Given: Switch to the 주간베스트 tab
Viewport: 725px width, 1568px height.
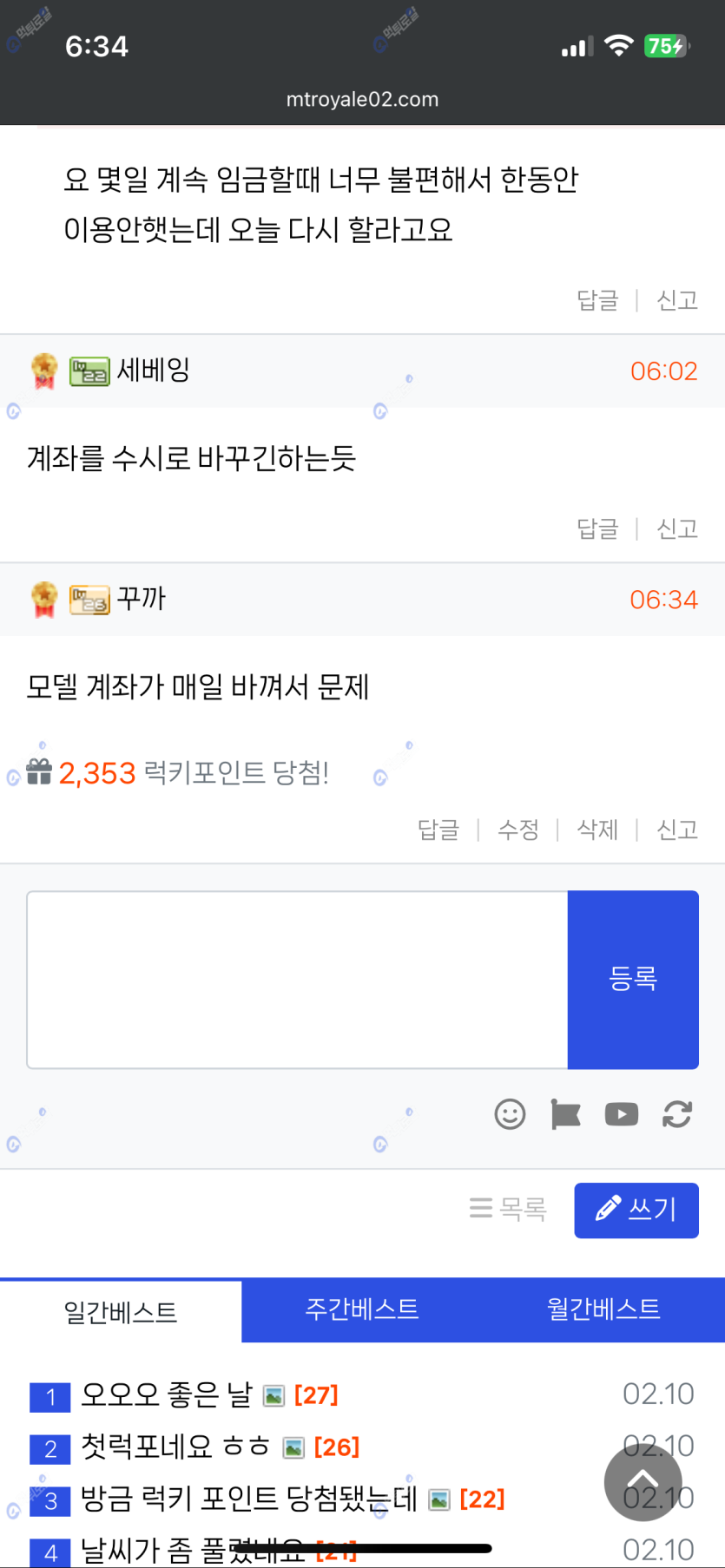Looking at the screenshot, I should pyautogui.click(x=362, y=1309).
